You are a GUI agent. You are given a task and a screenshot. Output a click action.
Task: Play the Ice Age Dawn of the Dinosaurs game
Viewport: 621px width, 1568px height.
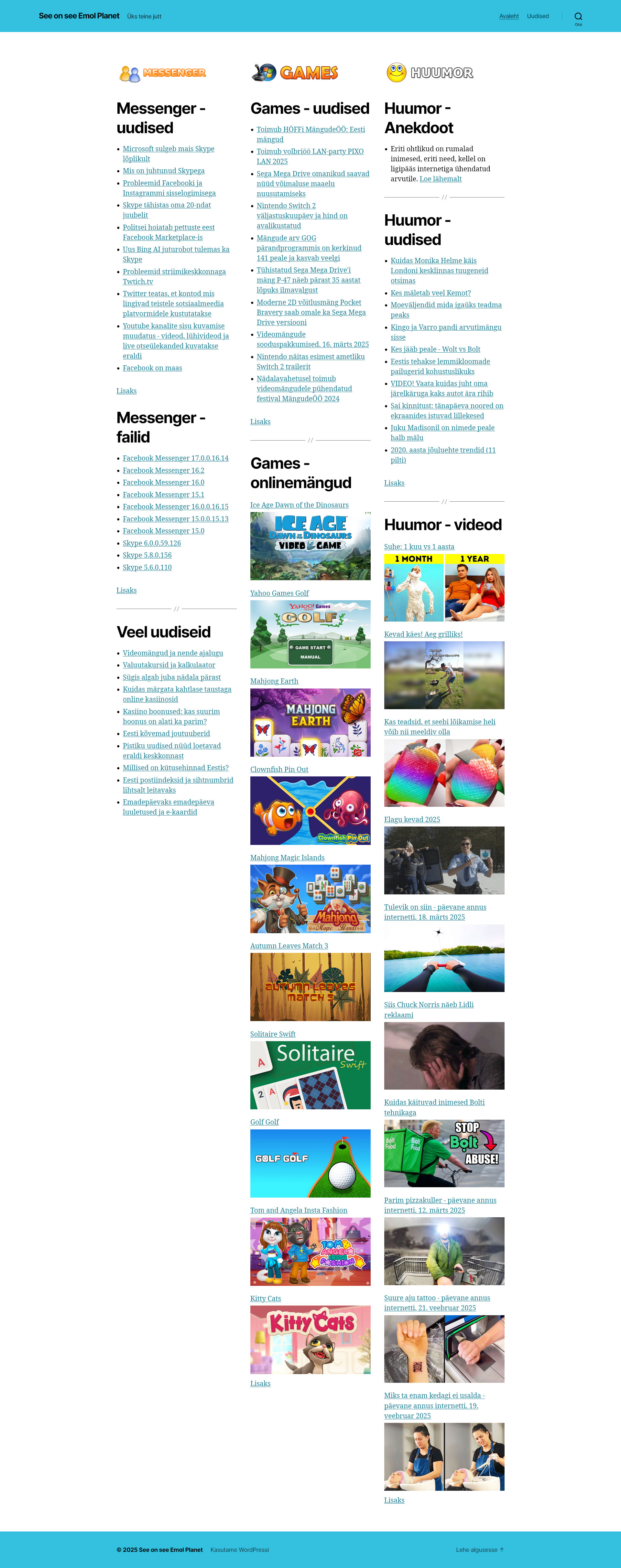coord(310,546)
